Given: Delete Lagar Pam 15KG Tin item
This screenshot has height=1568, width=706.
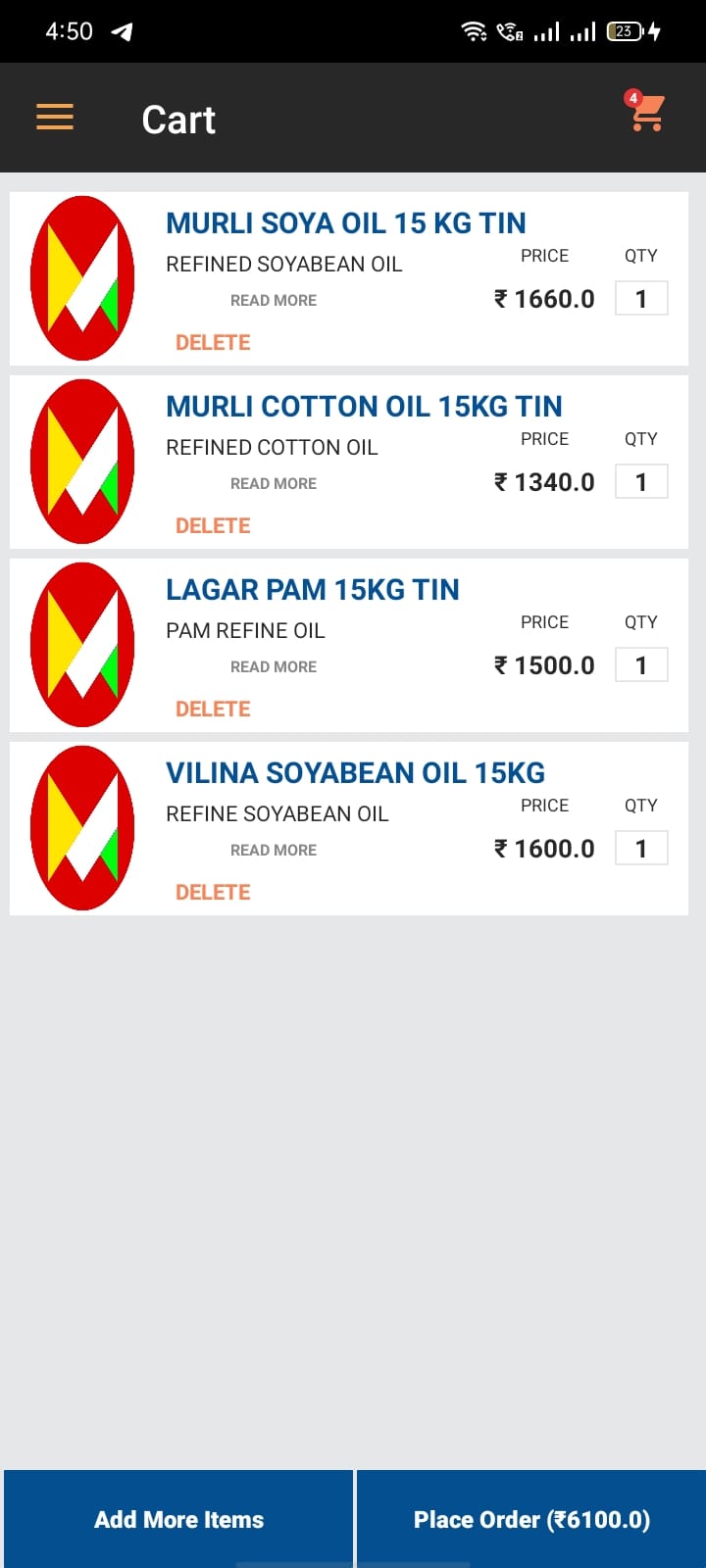Looking at the screenshot, I should [213, 709].
